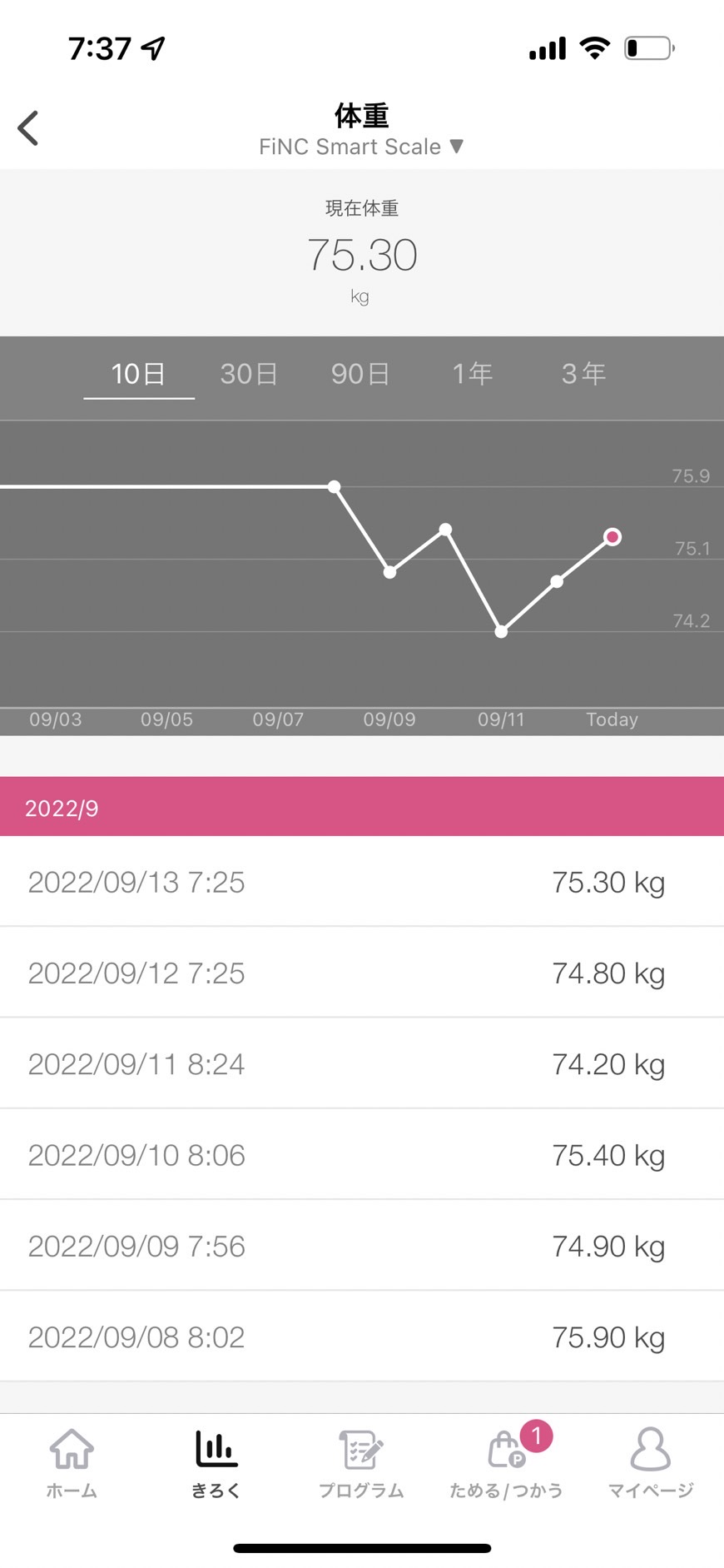
Task: Select the 10日 range tab
Action: (x=138, y=374)
